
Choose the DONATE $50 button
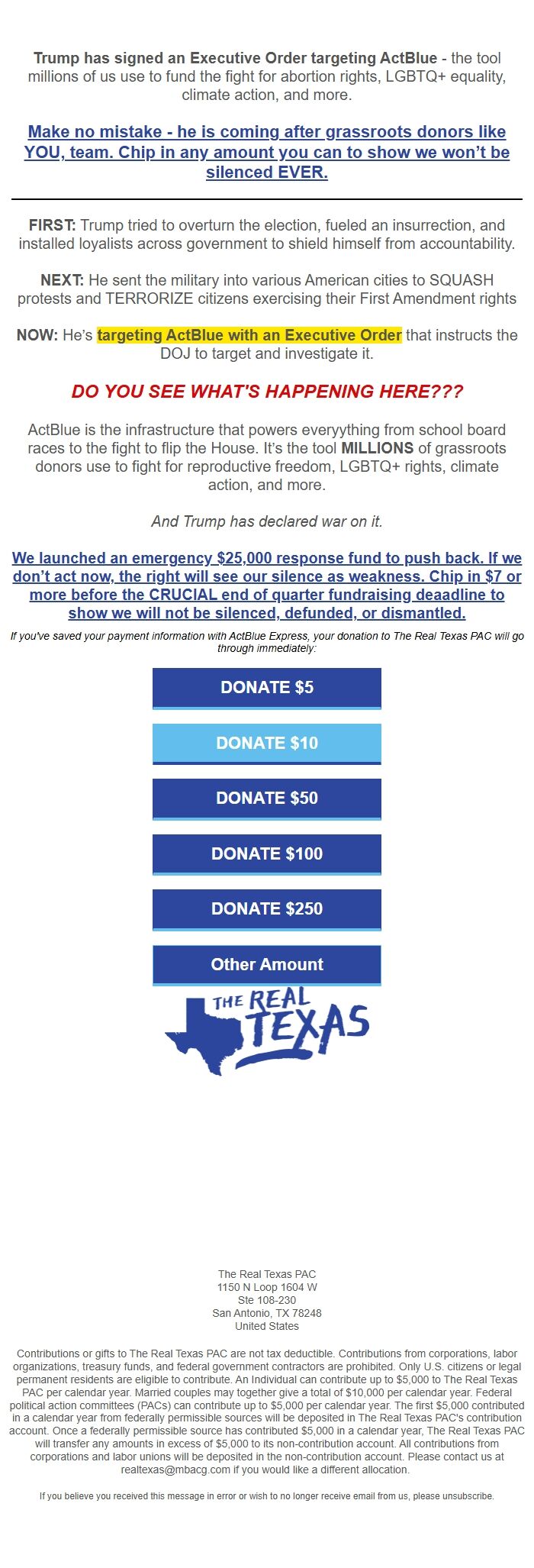[x=267, y=799]
